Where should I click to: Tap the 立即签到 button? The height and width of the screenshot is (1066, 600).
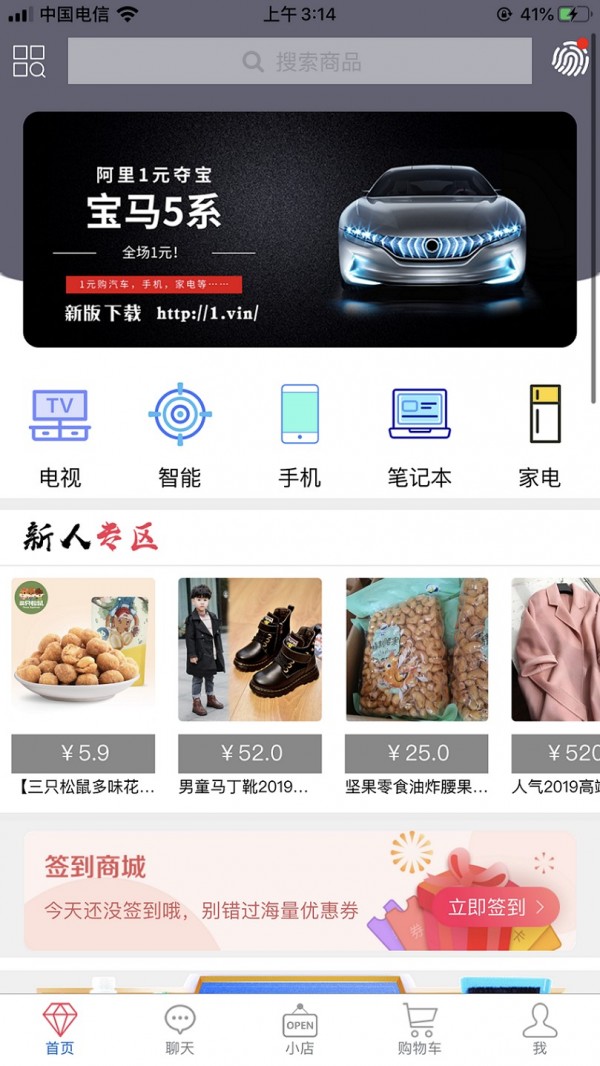pyautogui.click(x=496, y=907)
